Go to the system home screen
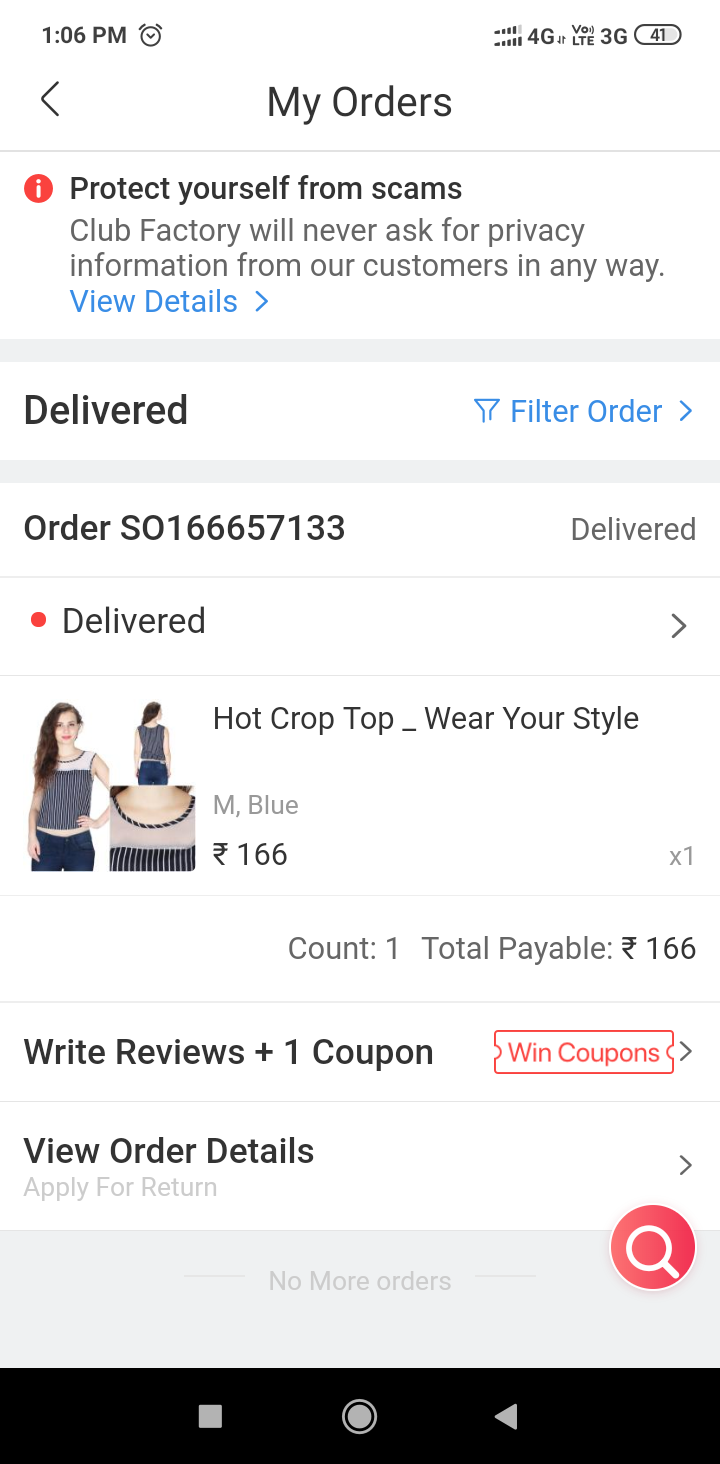Viewport: 720px width, 1464px height. [359, 1416]
